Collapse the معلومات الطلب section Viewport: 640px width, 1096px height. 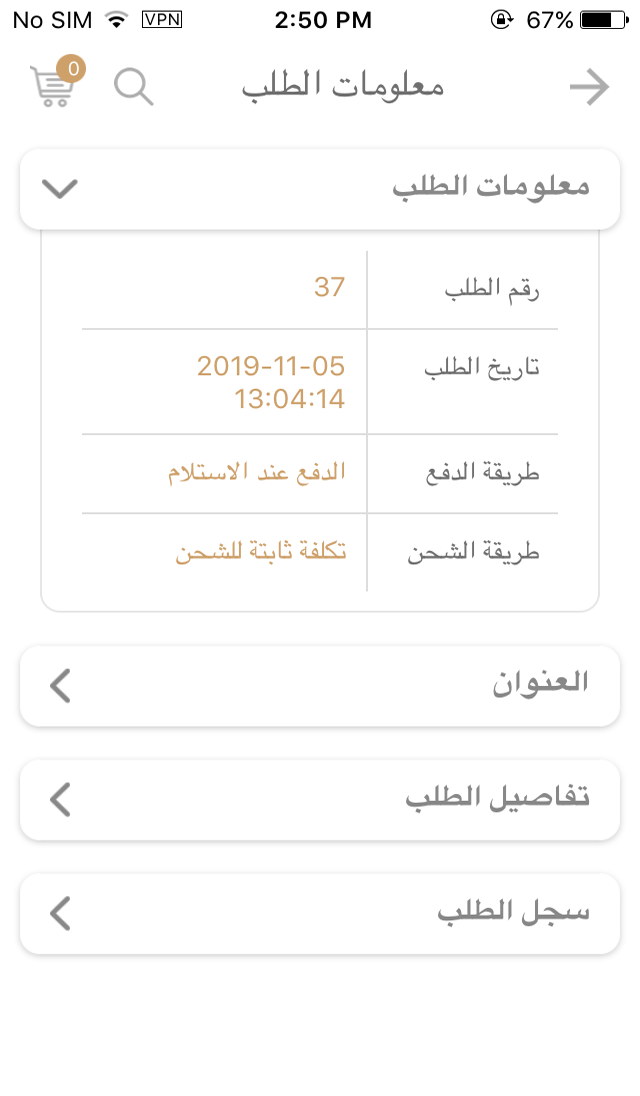click(320, 189)
